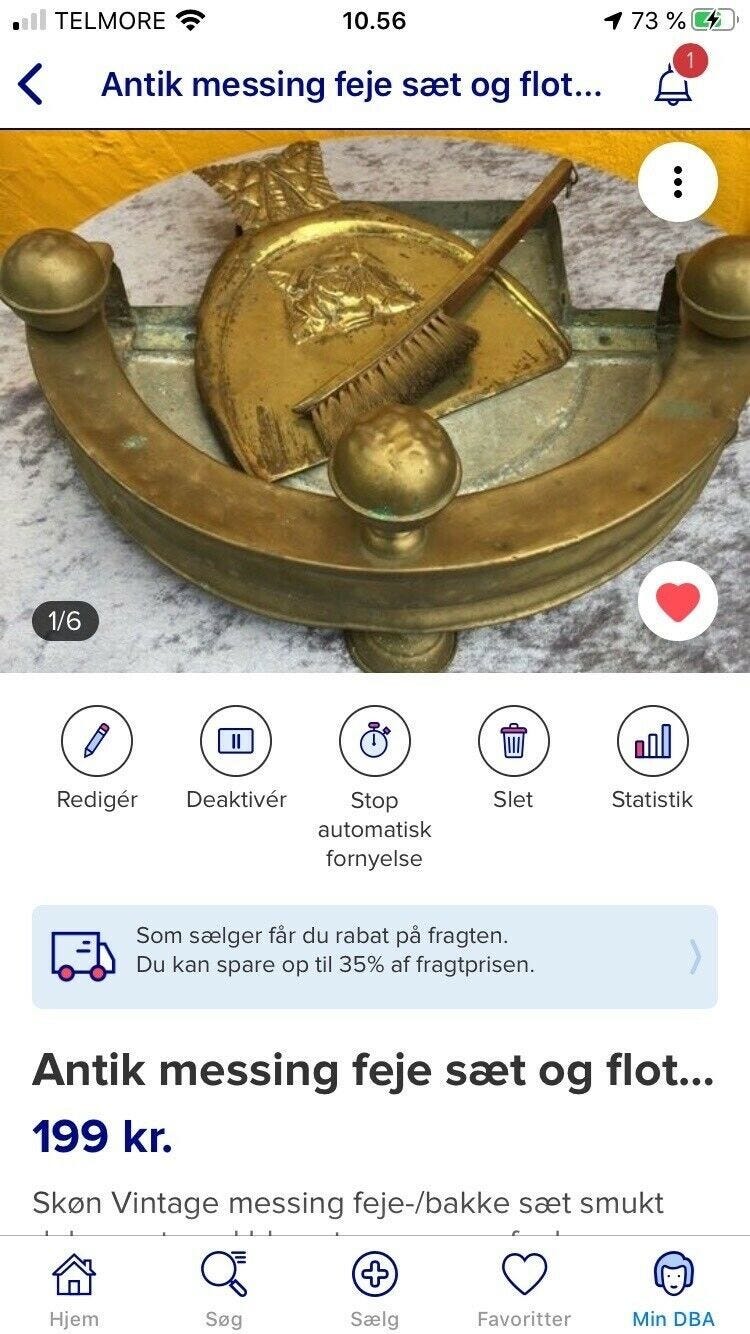750x1334 pixels.
Task: Tap the shipping truck icon in the banner
Action: click(80, 953)
